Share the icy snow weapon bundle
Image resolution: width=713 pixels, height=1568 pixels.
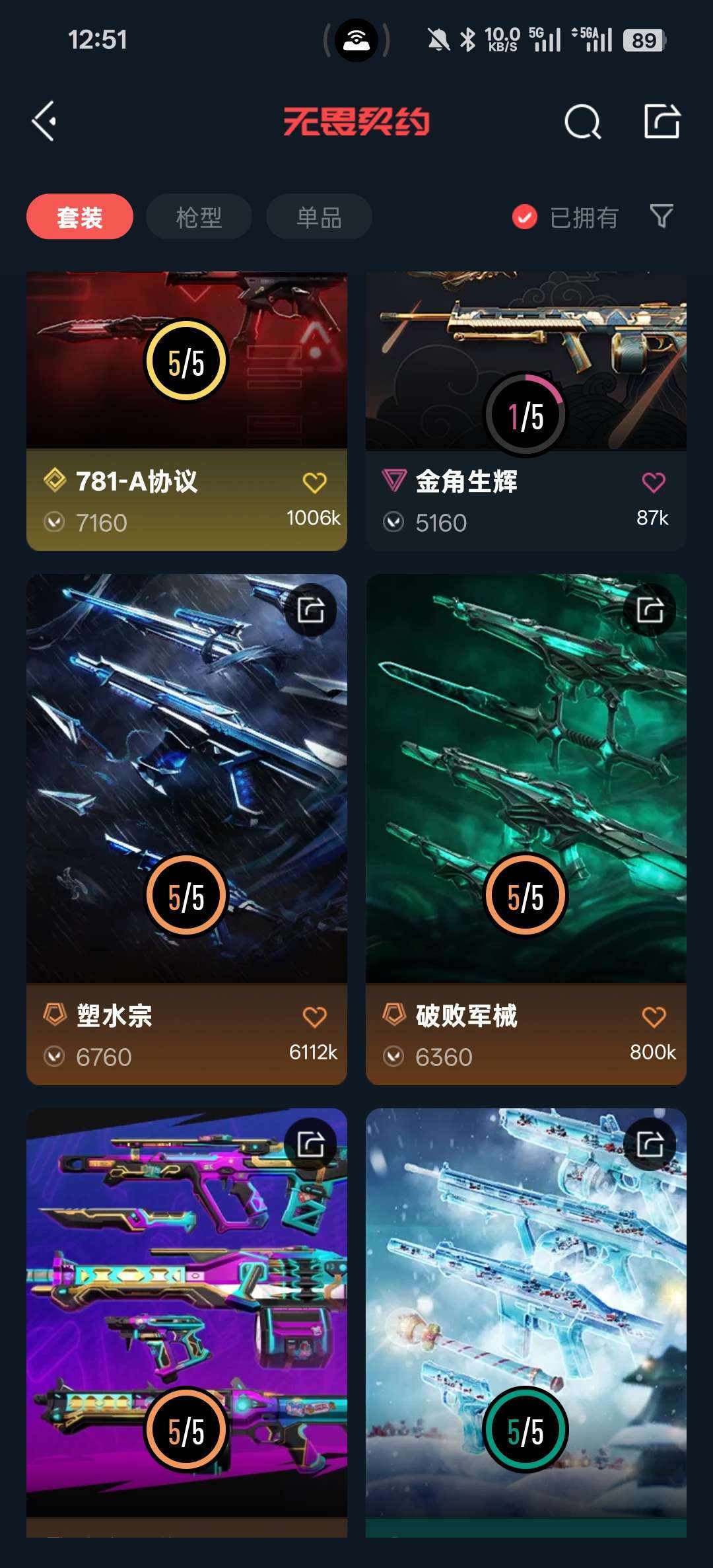[x=650, y=1144]
